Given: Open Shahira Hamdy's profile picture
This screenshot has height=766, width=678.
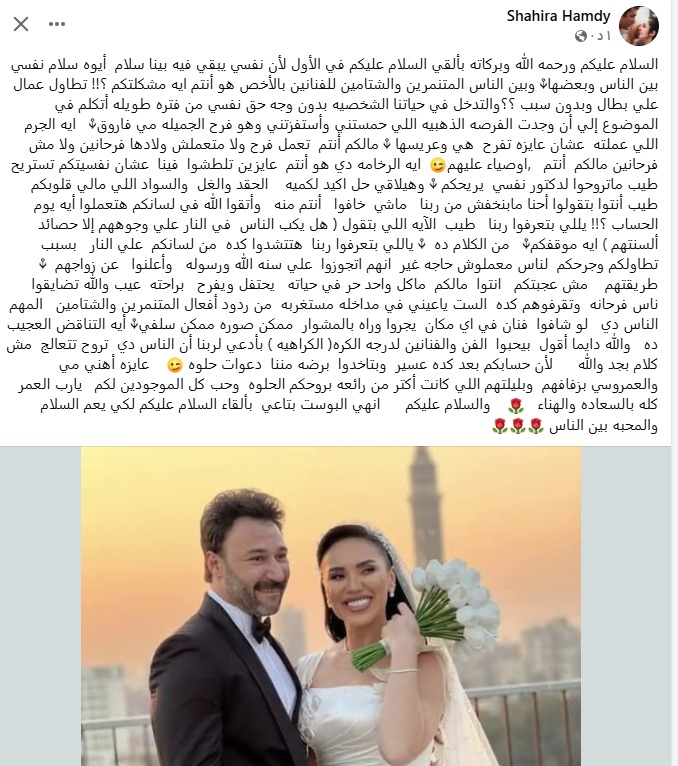Looking at the screenshot, I should click(639, 22).
